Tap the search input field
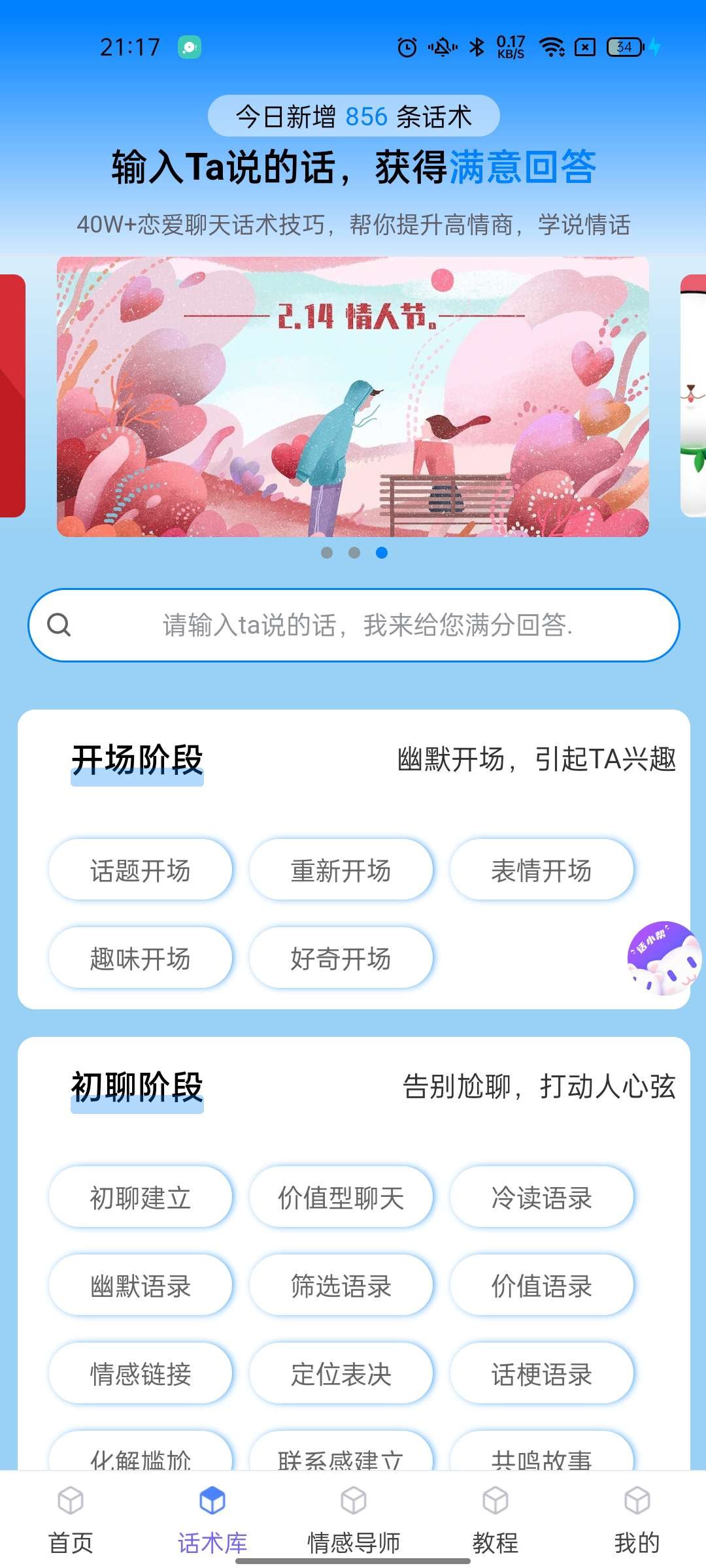The width and height of the screenshot is (706, 1568). 366,625
